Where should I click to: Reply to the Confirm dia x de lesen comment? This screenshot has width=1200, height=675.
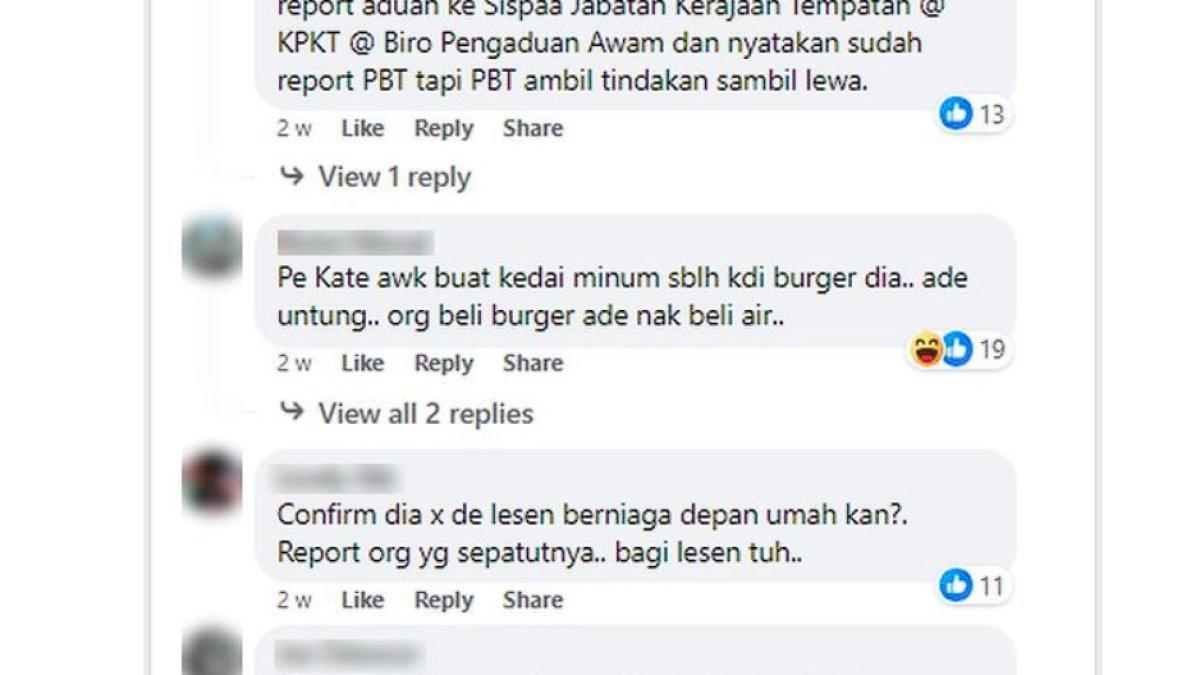[x=443, y=601]
